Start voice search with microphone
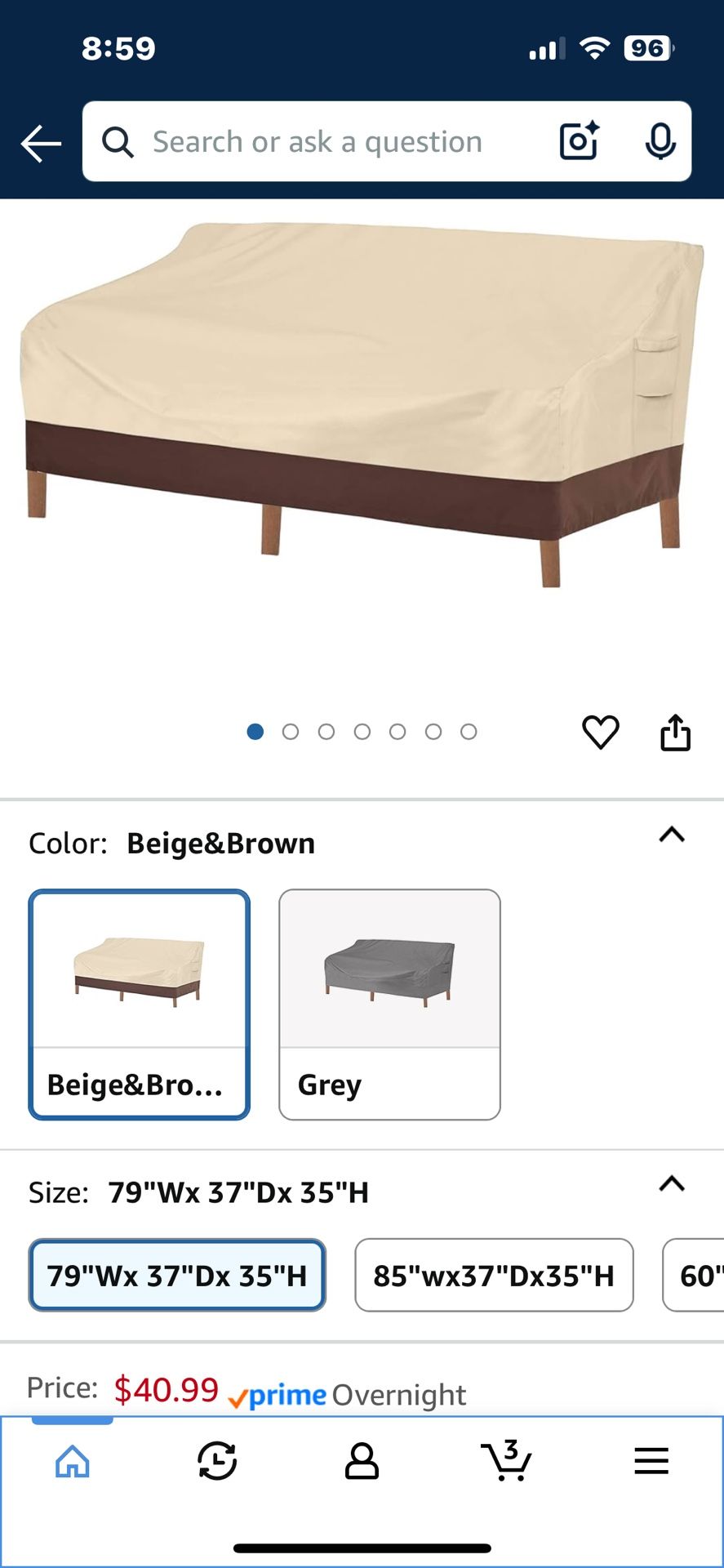Image resolution: width=724 pixels, height=1568 pixels. point(660,142)
